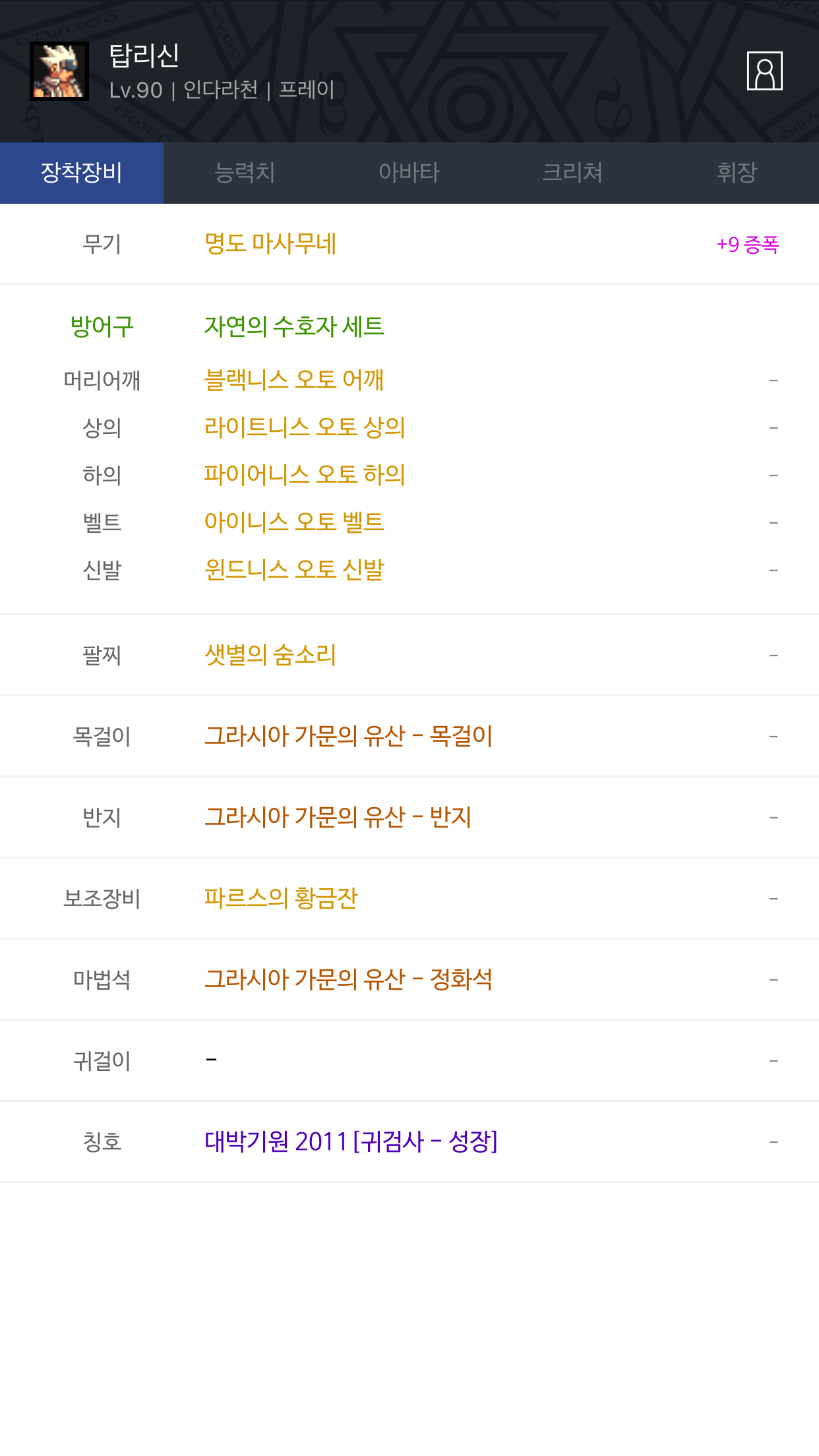The width and height of the screenshot is (819, 1456).
Task: Open bracelet item 샛별의 숨소리
Action: [x=270, y=655]
